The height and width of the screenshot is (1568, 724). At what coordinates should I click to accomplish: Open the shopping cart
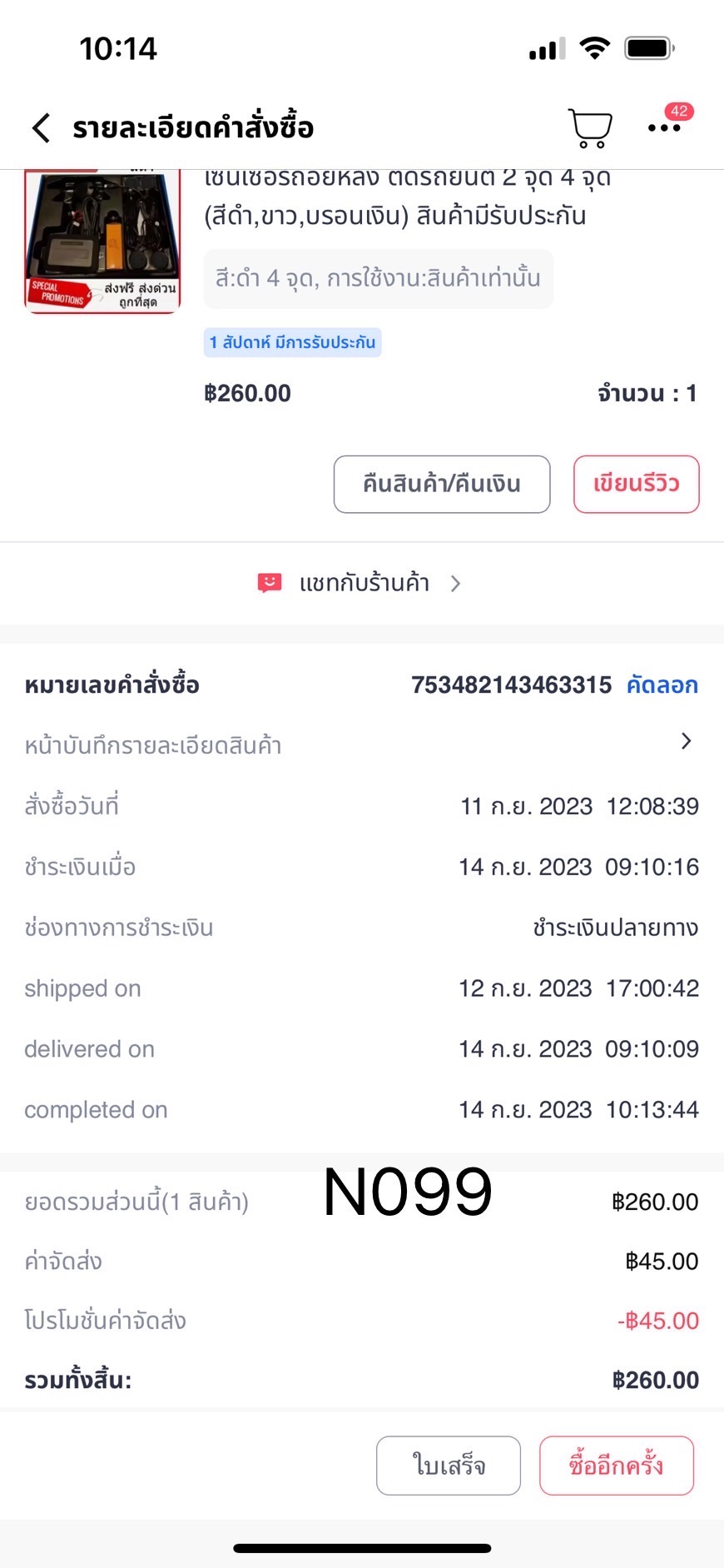pyautogui.click(x=590, y=127)
